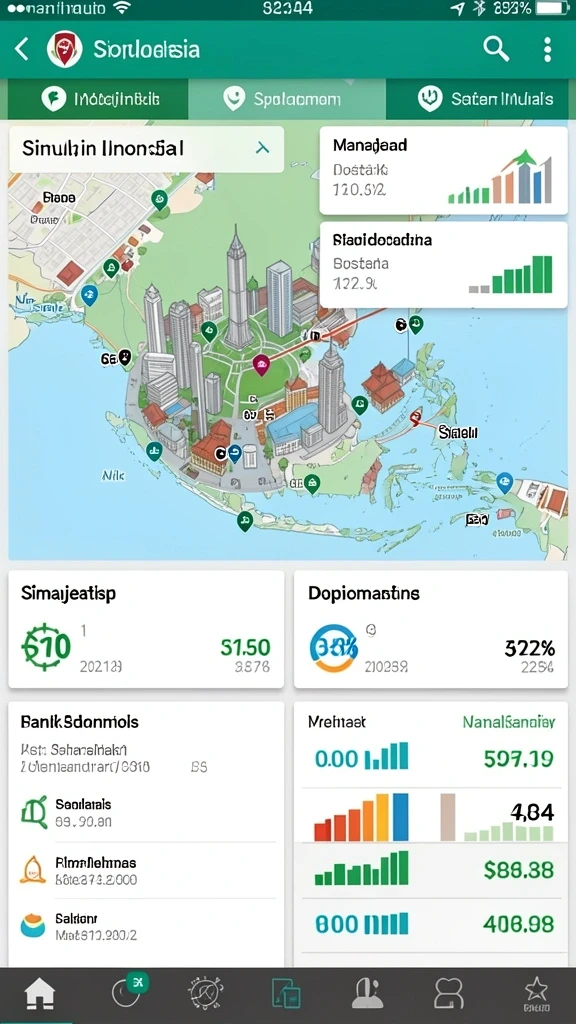The height and width of the screenshot is (1024, 576).
Task: Go to the Home tab in bottom navigation
Action: [40, 995]
